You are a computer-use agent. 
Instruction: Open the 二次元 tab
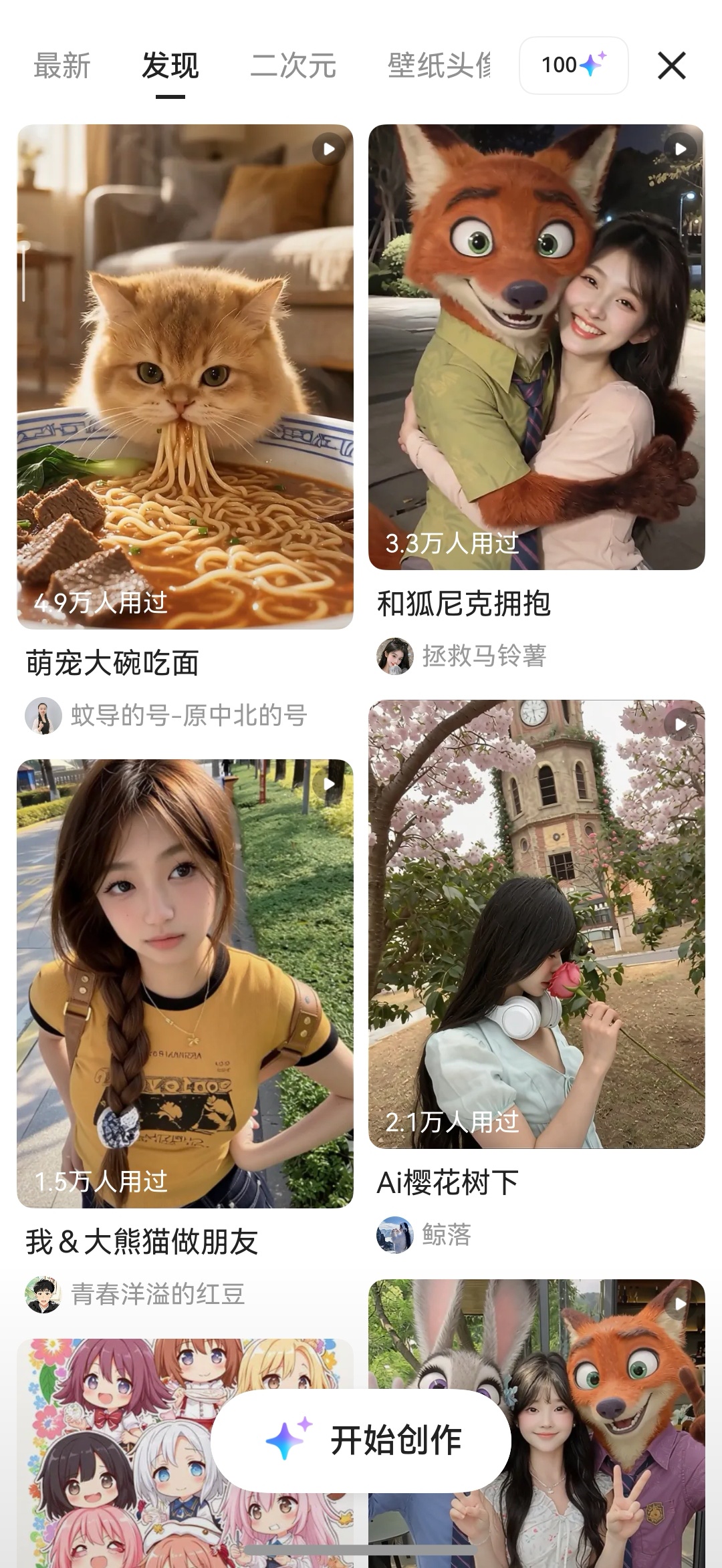(x=293, y=66)
